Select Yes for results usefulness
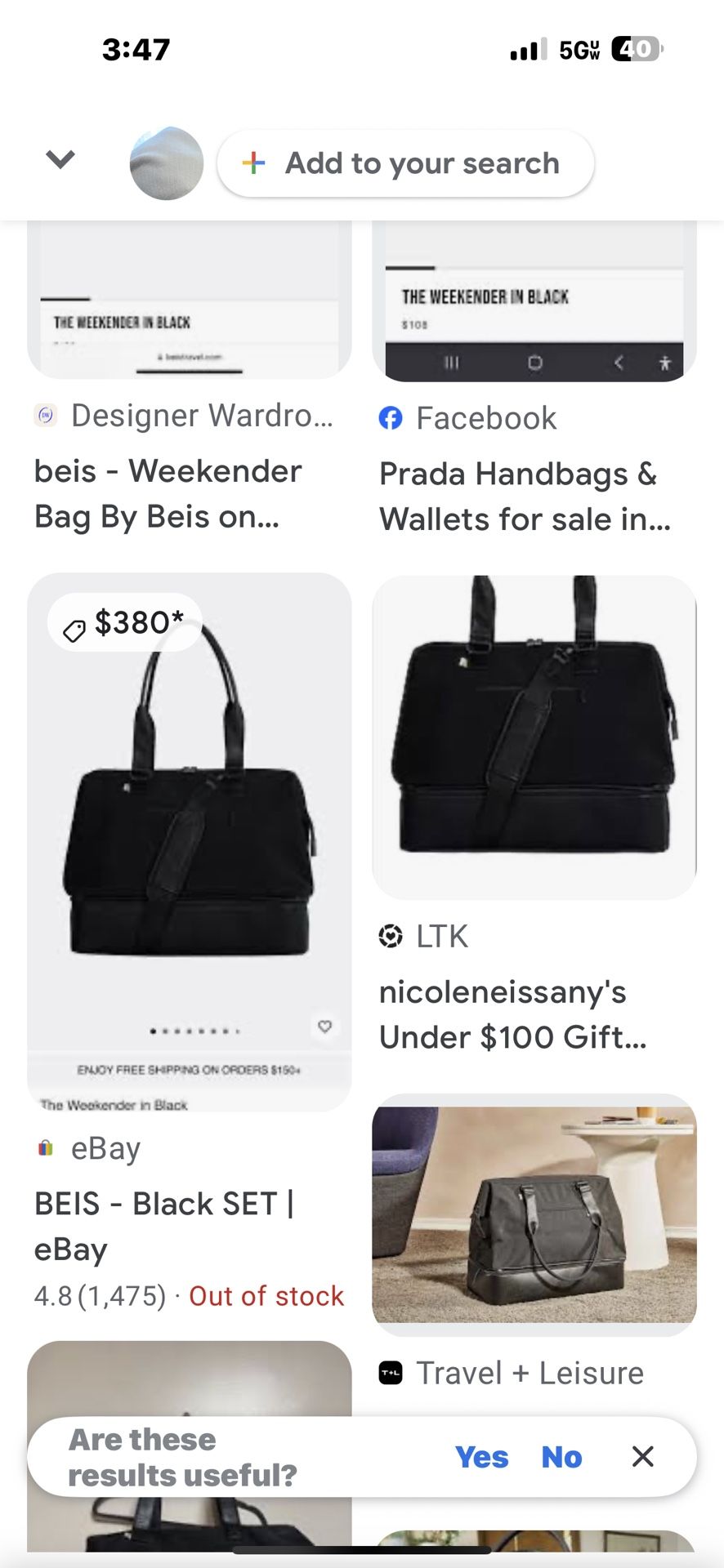 coord(484,1457)
